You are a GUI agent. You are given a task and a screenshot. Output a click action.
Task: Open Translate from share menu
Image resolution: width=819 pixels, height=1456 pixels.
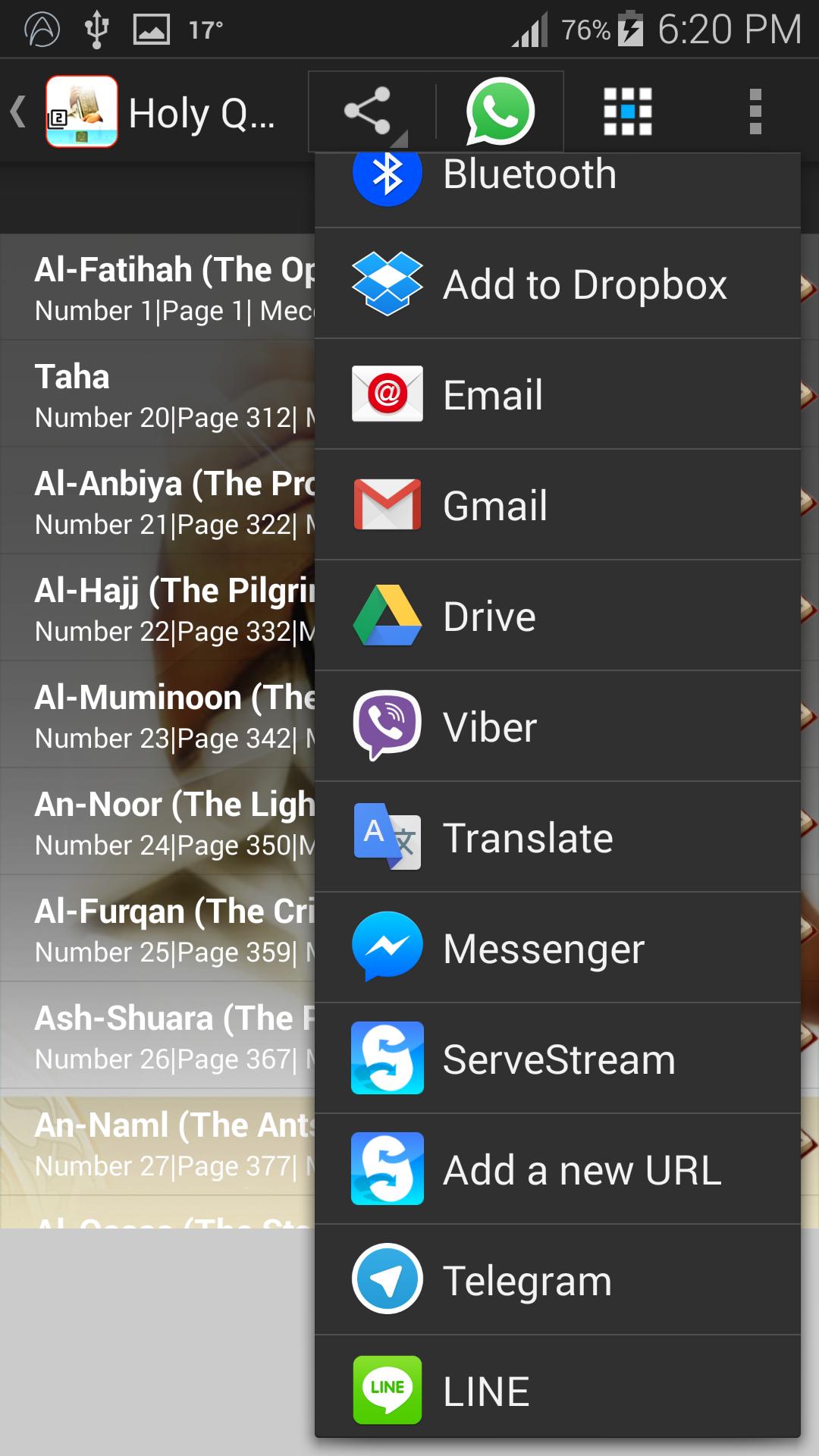point(557,838)
